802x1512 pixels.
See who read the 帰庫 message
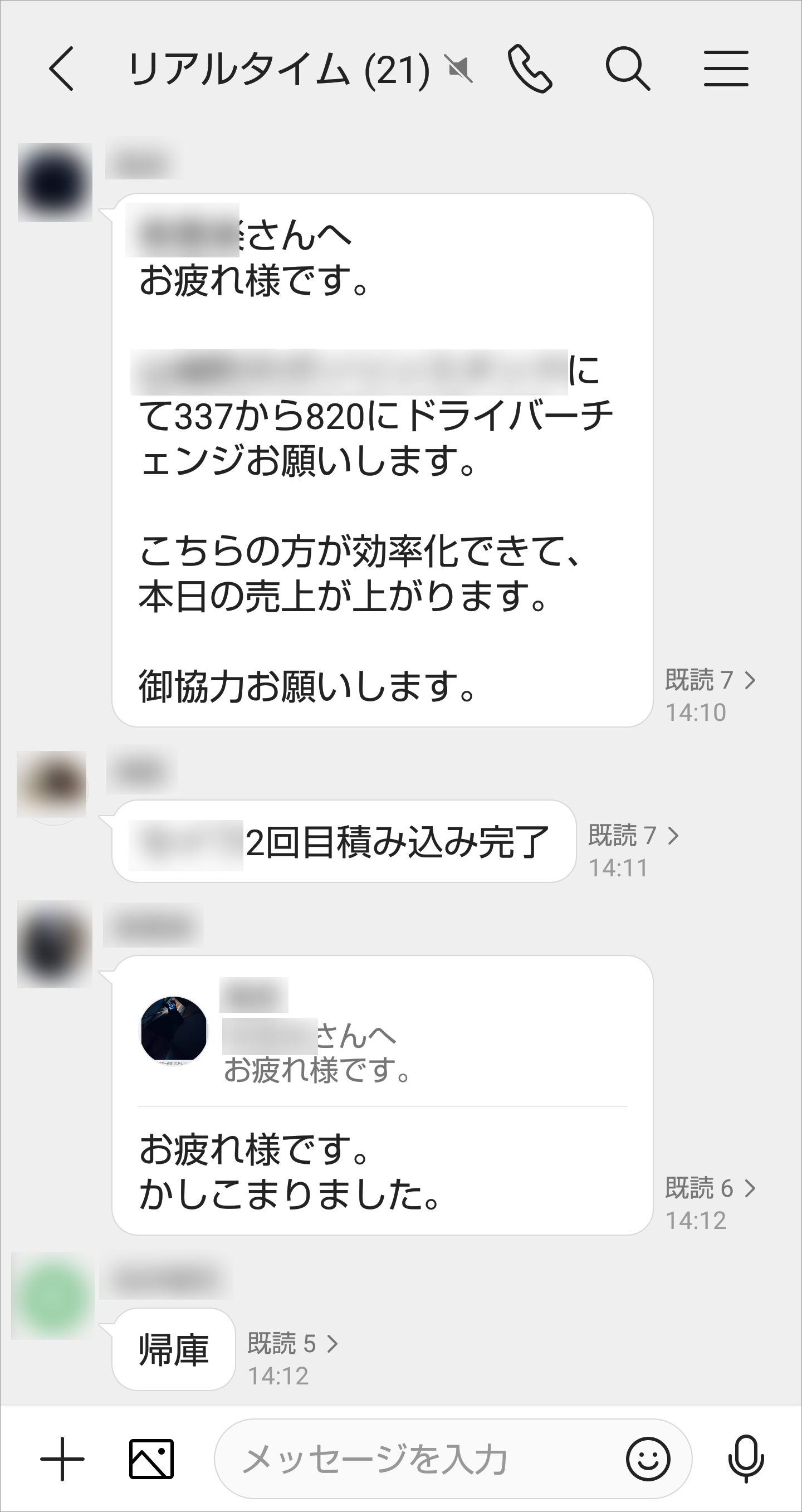[x=293, y=1344]
